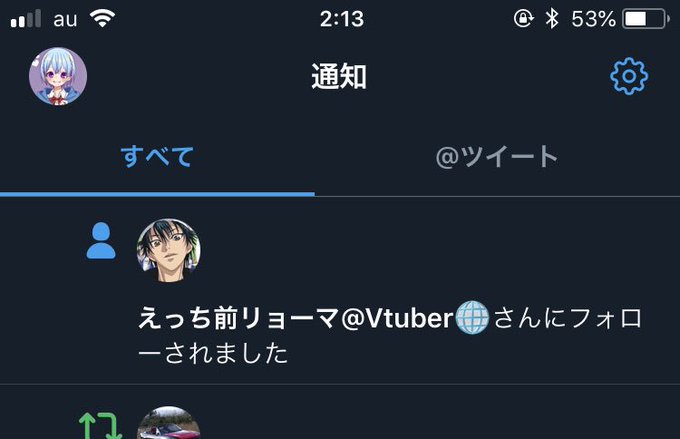Open notification settings gear
The image size is (680, 439).
(x=629, y=76)
